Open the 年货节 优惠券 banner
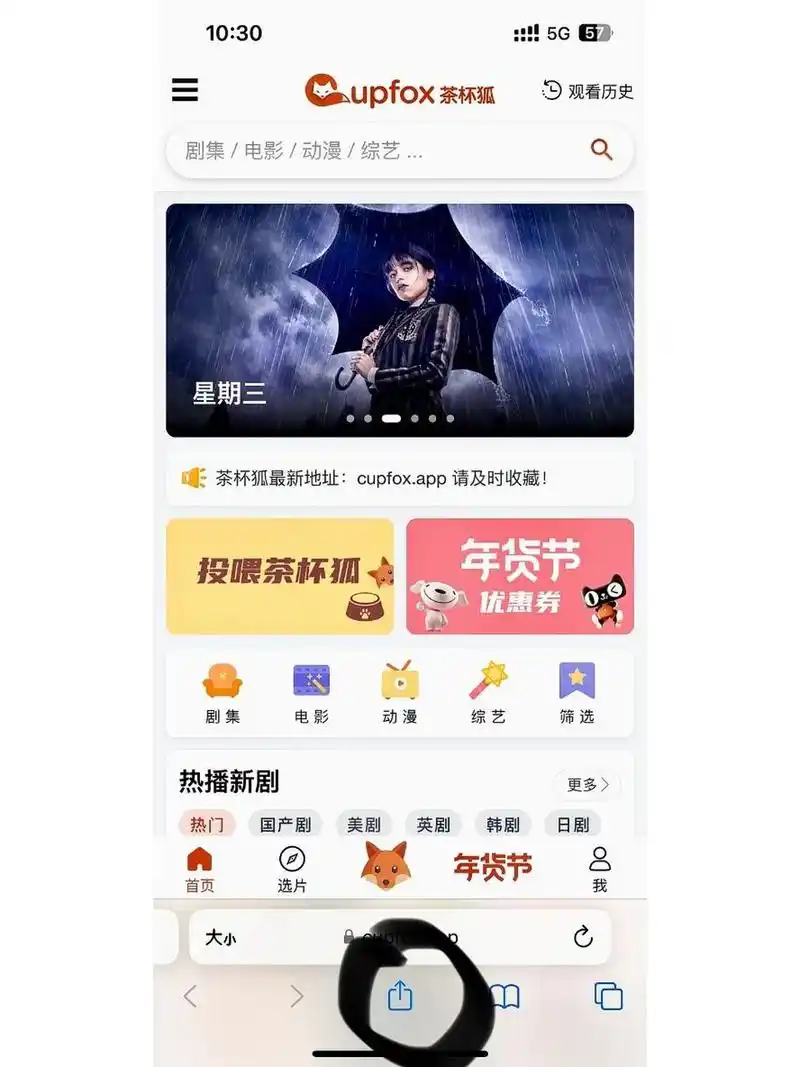The height and width of the screenshot is (1067, 800). pos(520,576)
